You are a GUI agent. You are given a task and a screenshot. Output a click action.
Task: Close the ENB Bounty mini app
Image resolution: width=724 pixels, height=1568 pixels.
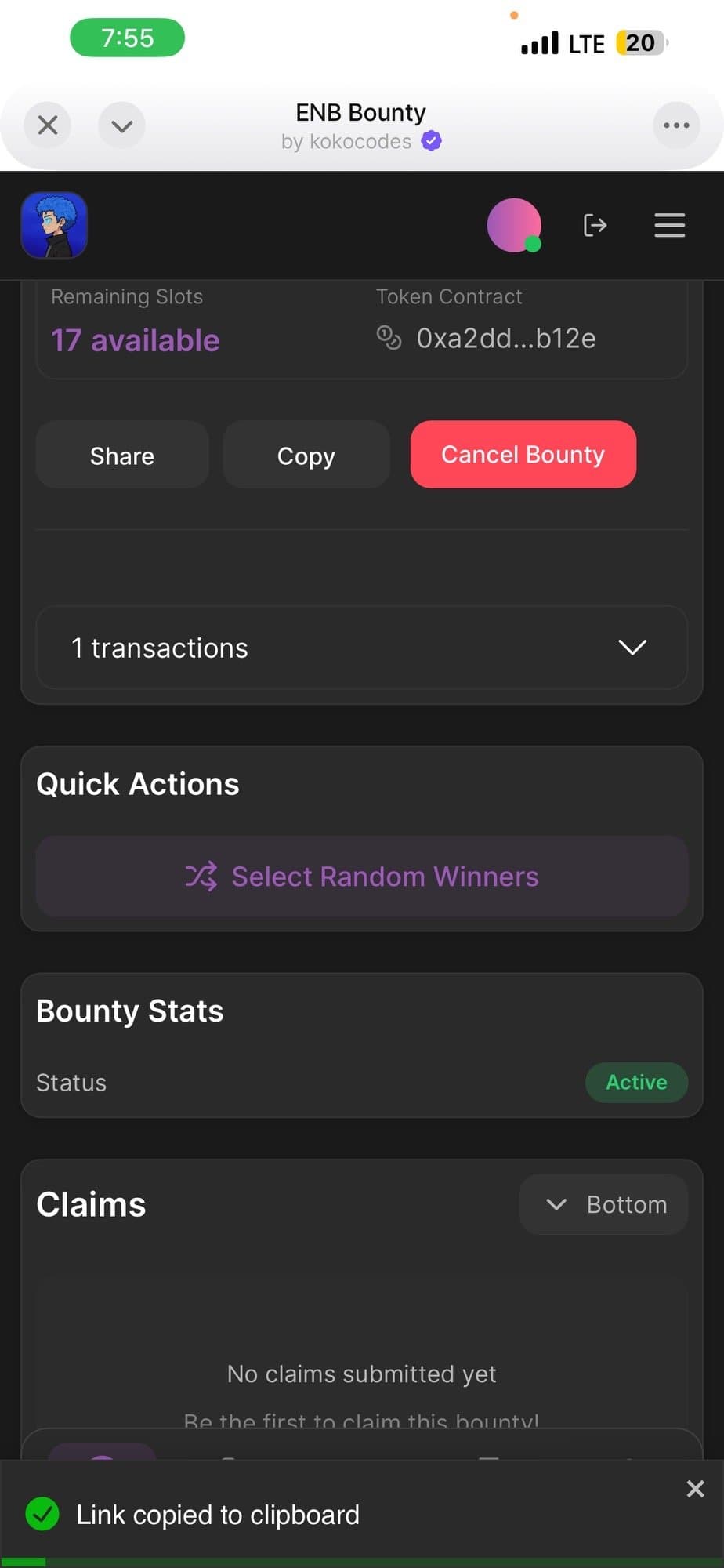click(x=48, y=125)
